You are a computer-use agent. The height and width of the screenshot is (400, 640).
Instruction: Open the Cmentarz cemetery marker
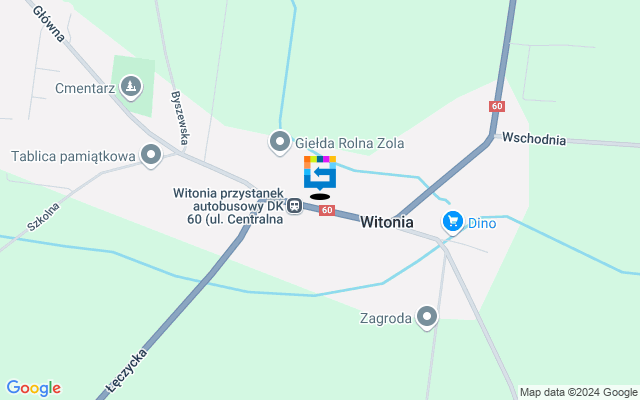[130, 89]
